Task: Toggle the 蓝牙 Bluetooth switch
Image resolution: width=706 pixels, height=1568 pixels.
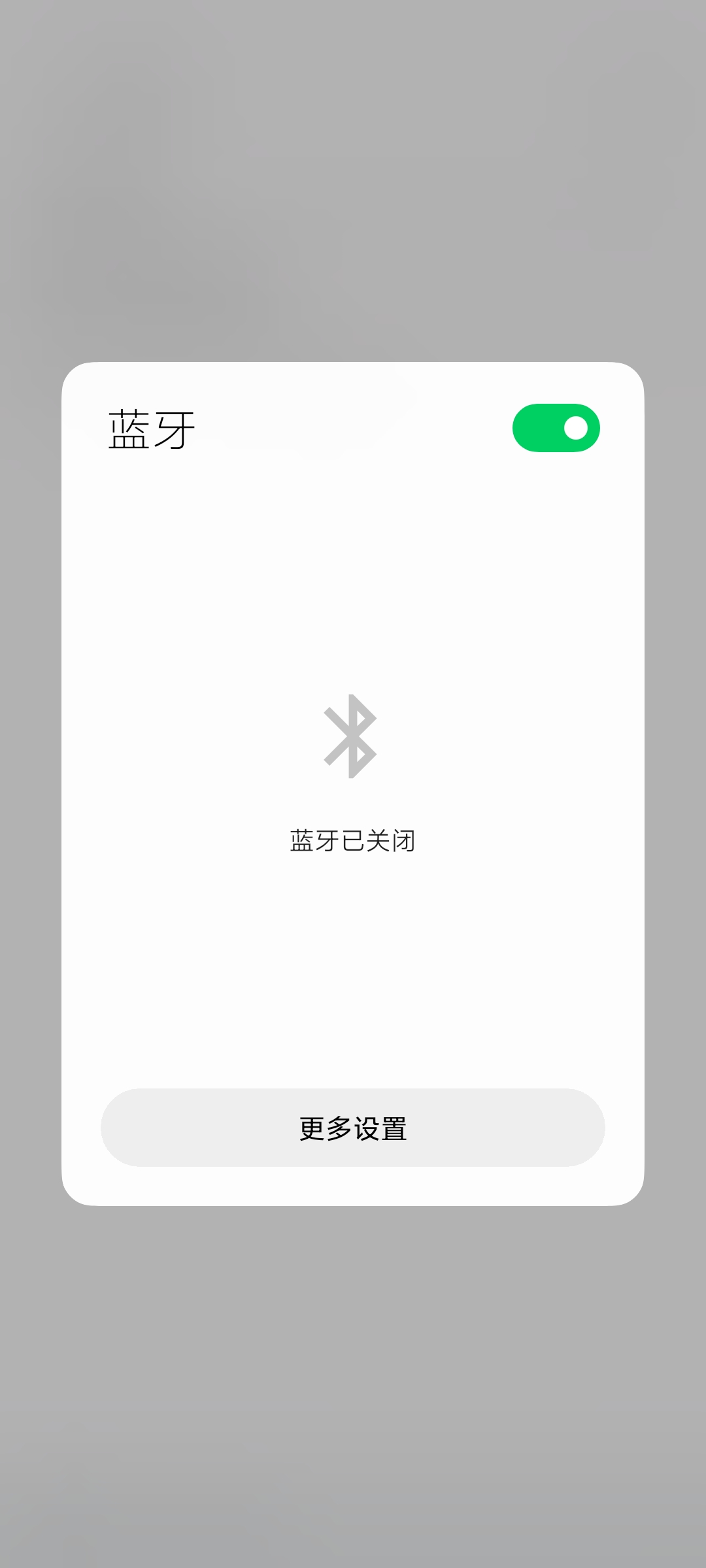Action: click(556, 428)
